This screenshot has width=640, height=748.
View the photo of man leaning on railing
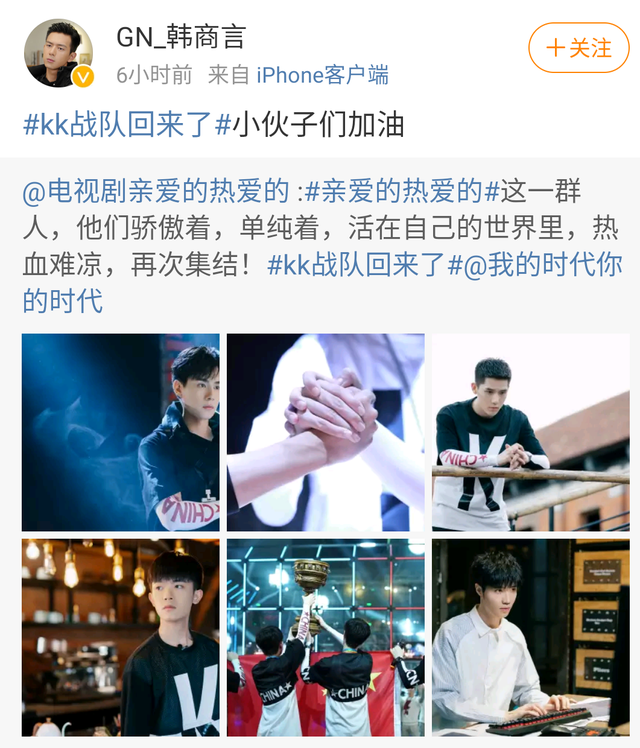530,432
